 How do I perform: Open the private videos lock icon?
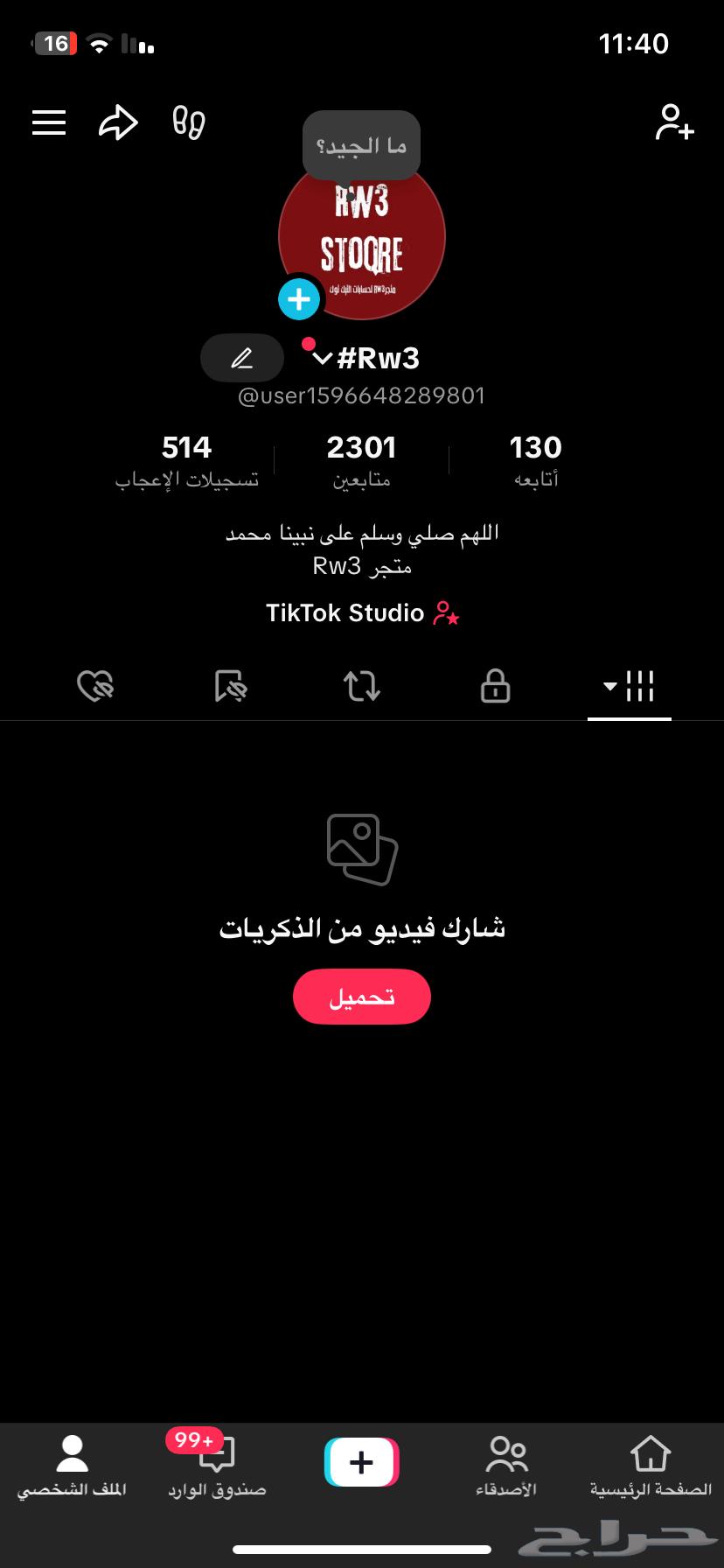pos(494,687)
